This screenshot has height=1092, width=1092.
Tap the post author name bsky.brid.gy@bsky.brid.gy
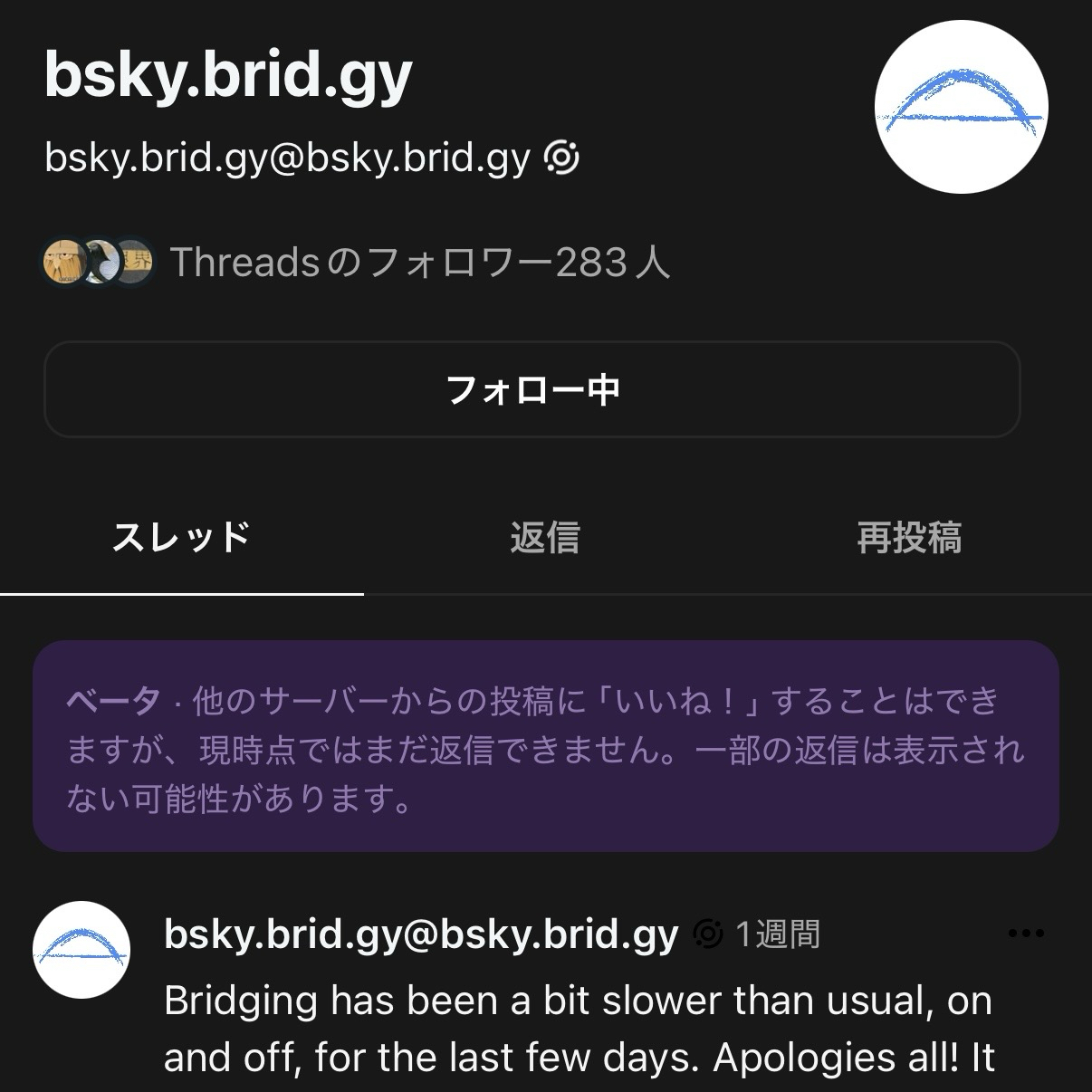point(421,934)
